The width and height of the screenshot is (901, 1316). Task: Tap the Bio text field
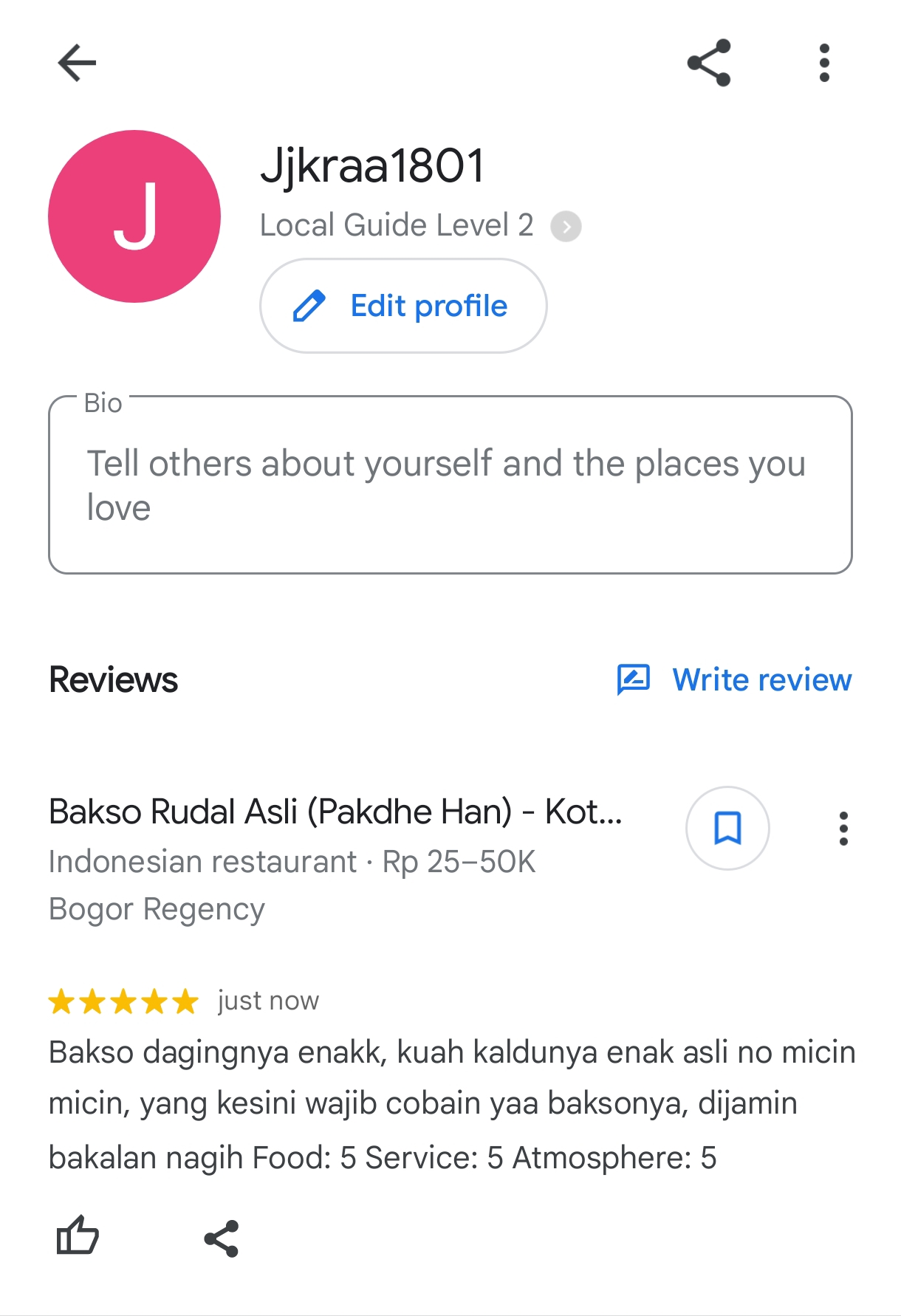pos(450,485)
